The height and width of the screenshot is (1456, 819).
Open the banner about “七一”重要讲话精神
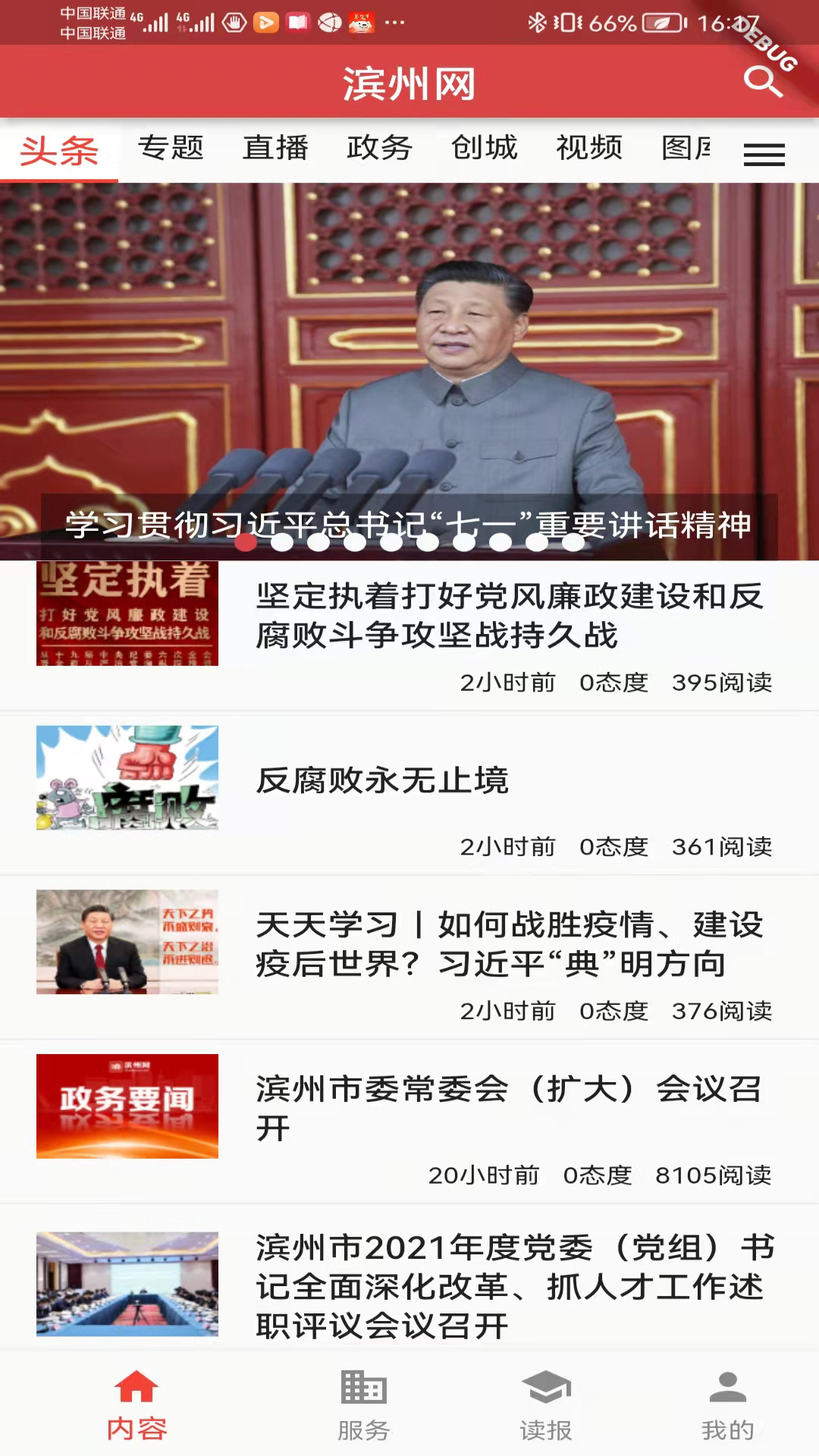[409, 372]
